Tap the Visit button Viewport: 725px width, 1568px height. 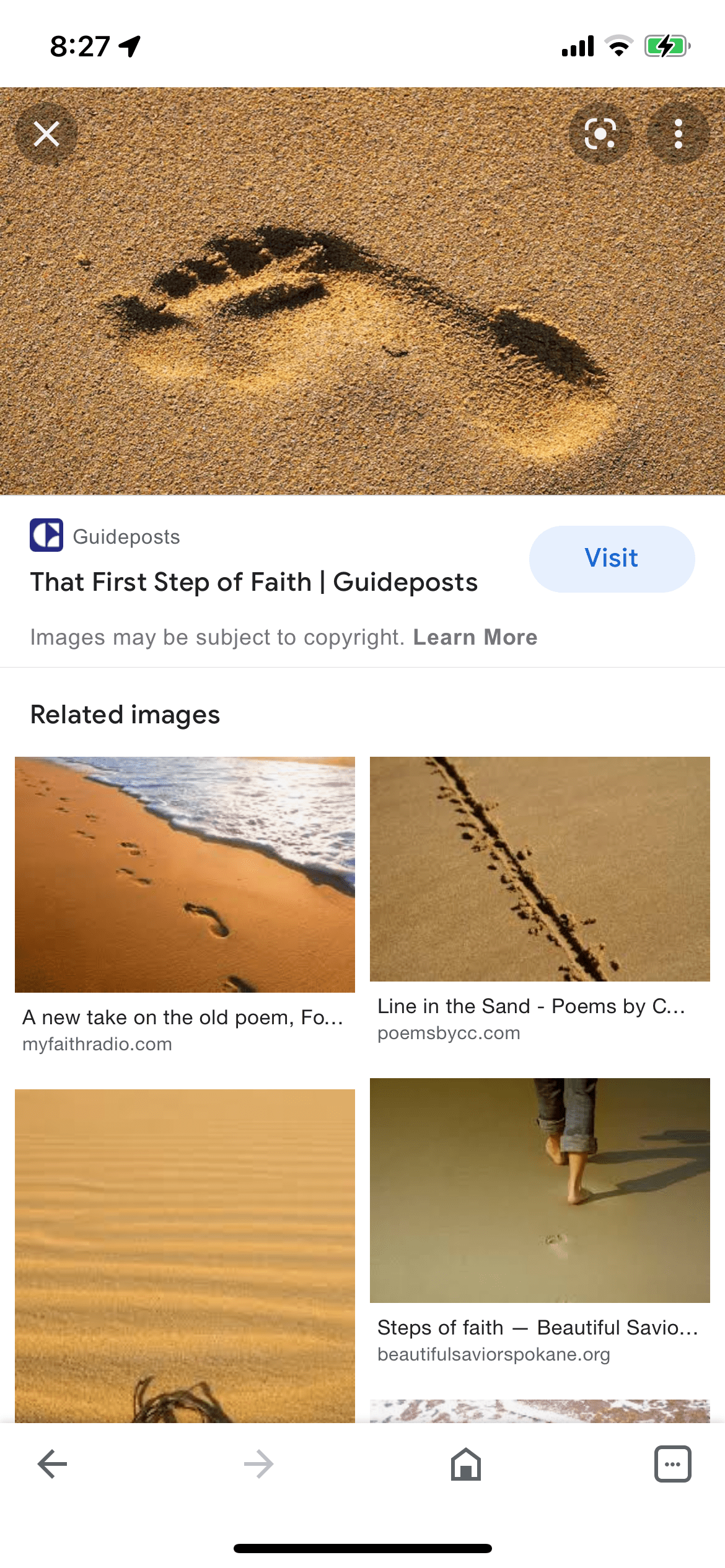coord(612,559)
